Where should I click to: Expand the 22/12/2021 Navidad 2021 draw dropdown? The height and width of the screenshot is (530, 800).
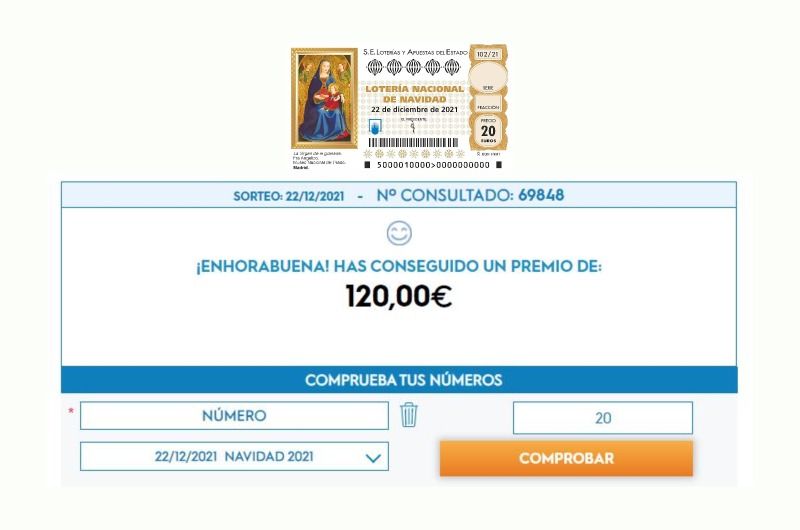234,457
